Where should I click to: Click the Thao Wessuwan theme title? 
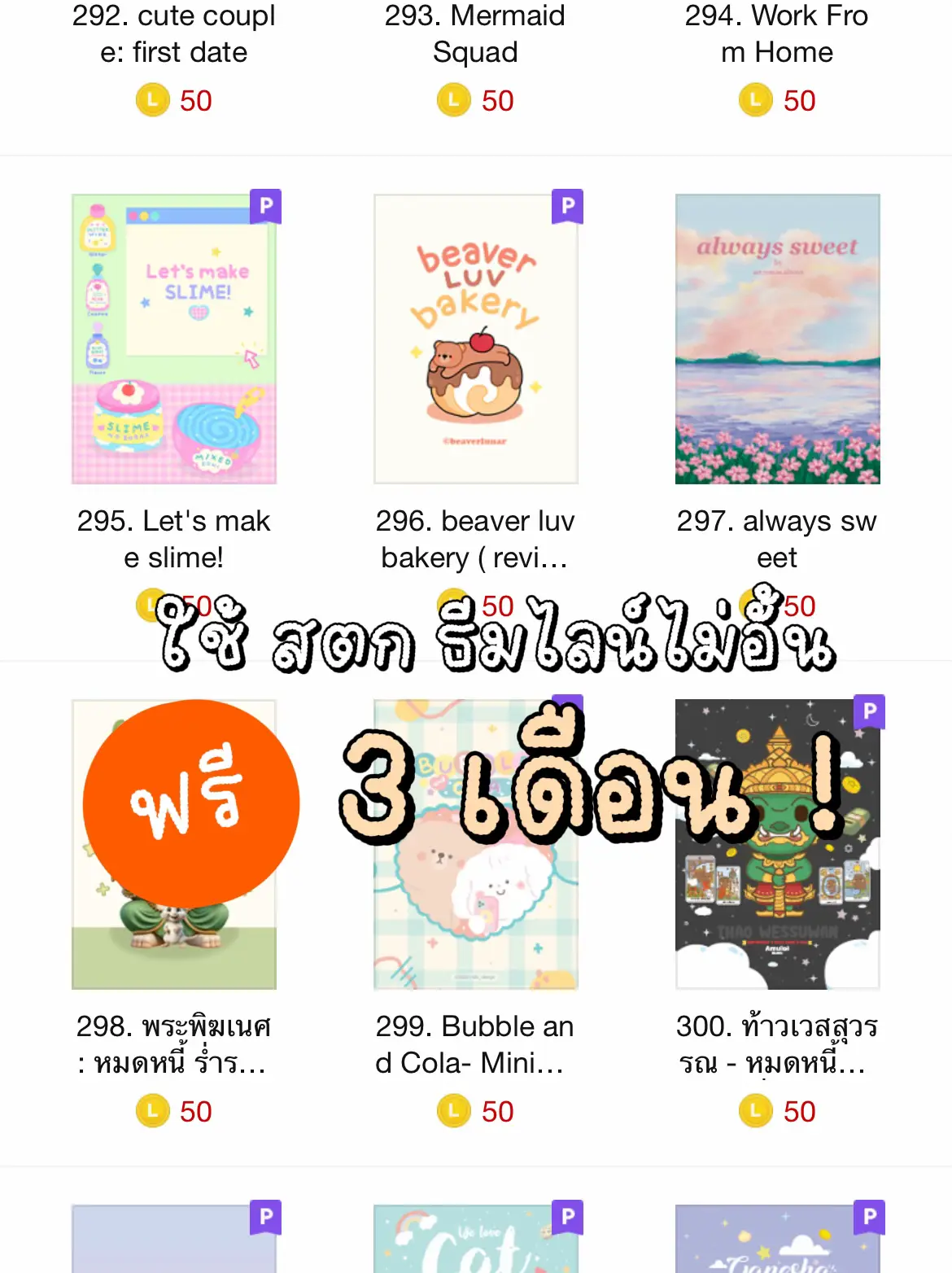[777, 1044]
